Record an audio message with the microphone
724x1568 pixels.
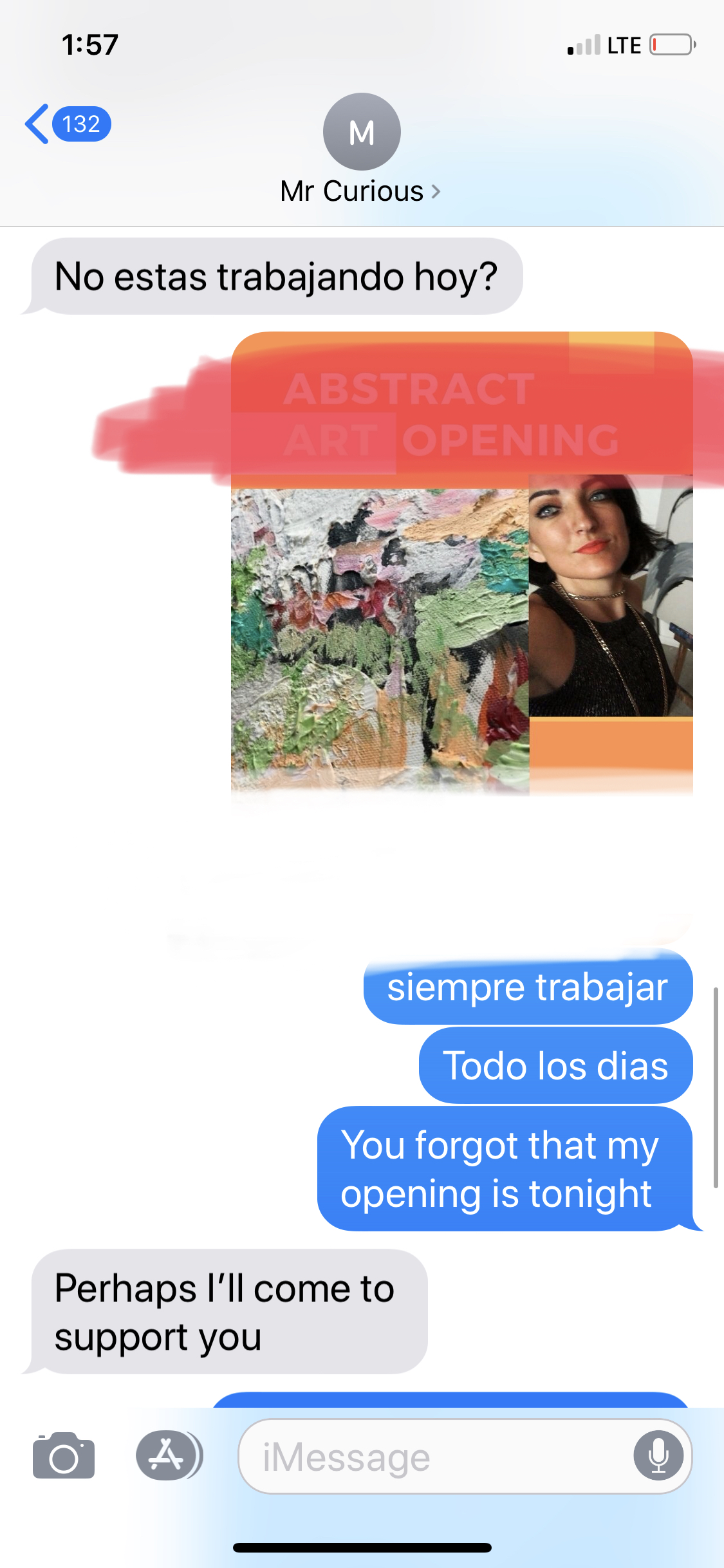(658, 1456)
